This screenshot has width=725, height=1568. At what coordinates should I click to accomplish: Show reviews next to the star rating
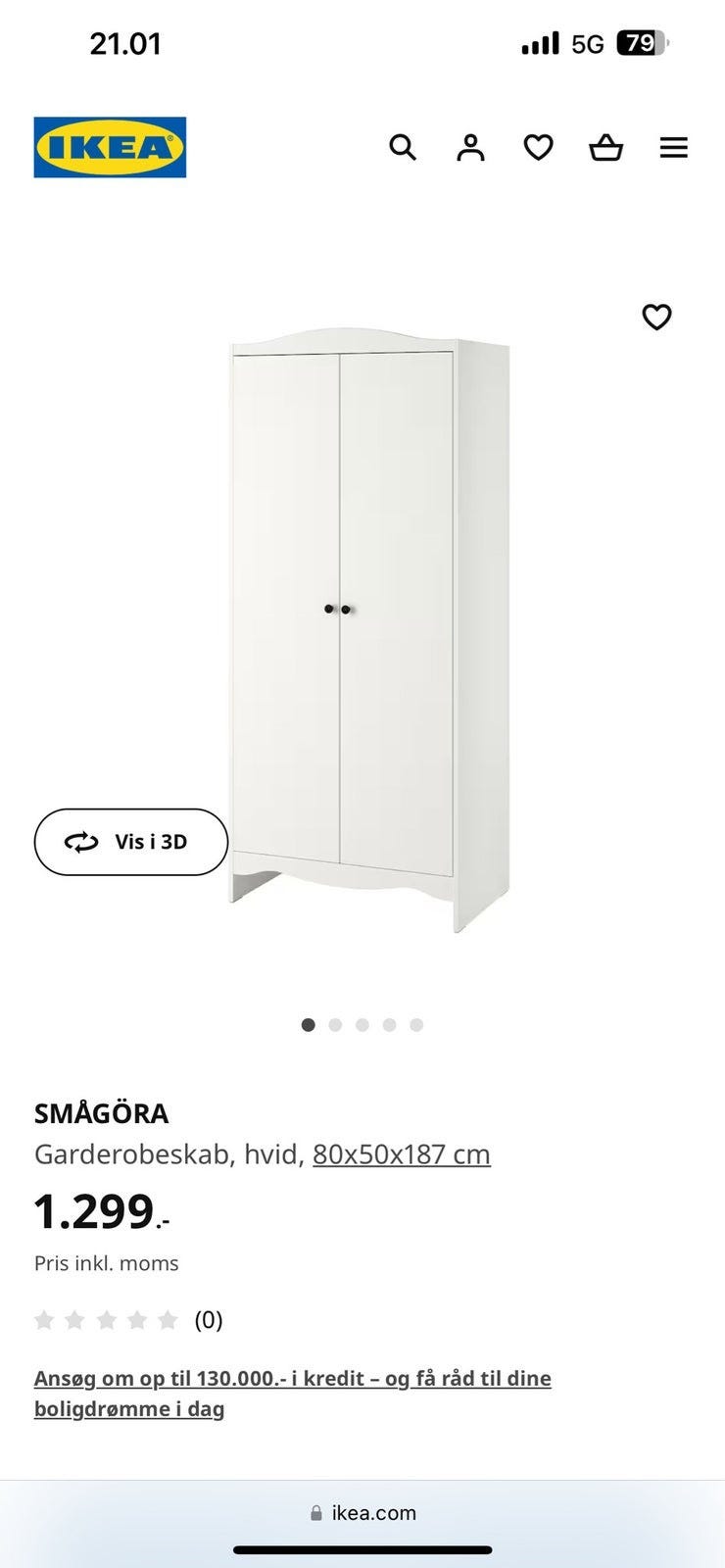(208, 1320)
